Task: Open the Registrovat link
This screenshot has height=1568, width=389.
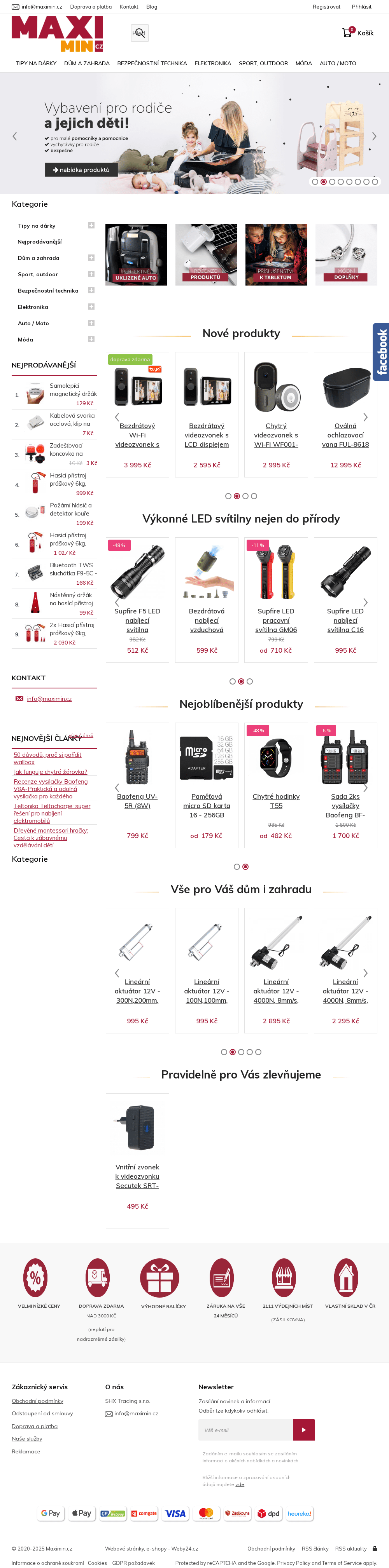Action: point(326,7)
